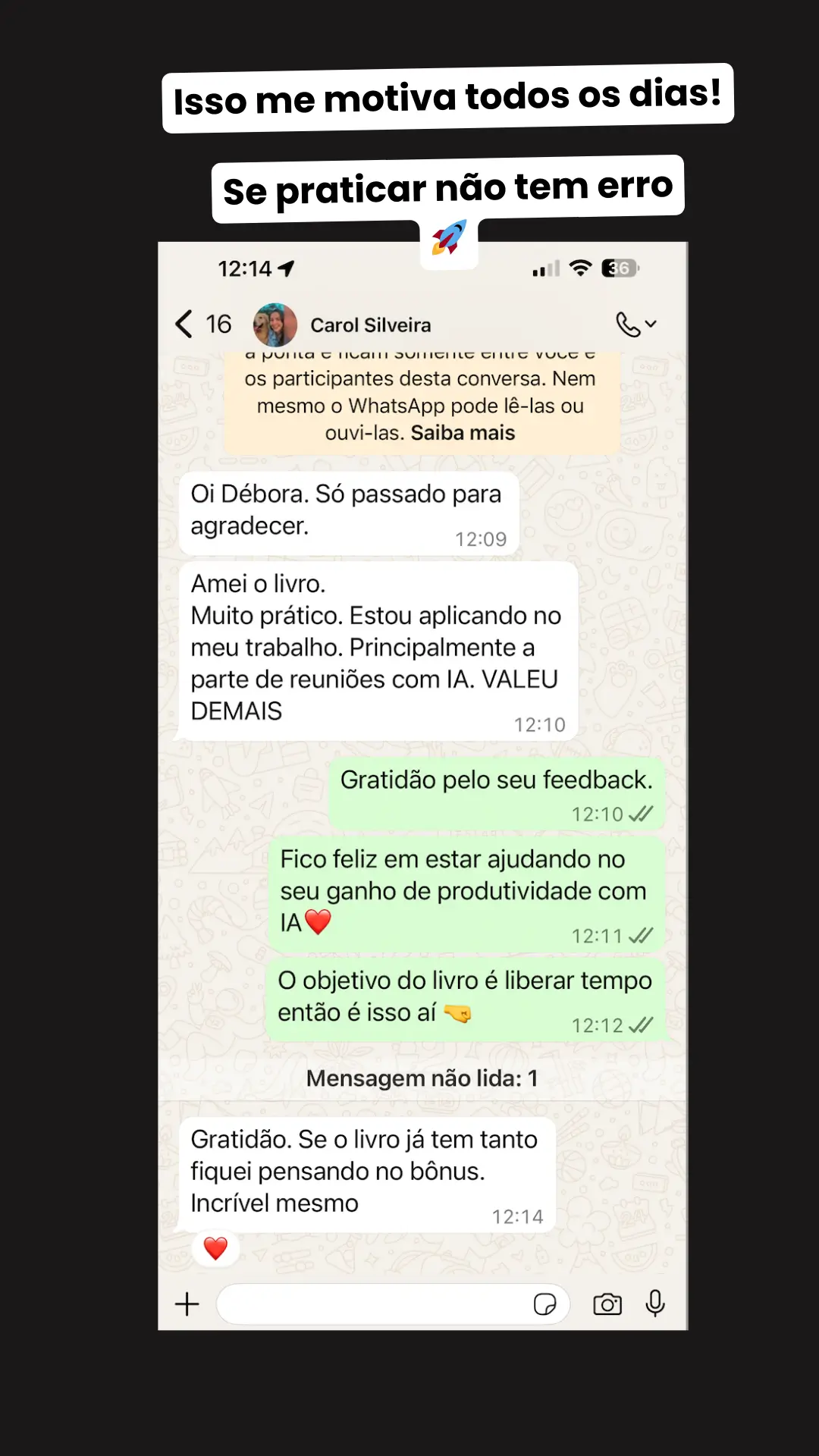Tap the read receipt checkmarks on the 12:12 message
The height and width of the screenshot is (1456, 819).
pos(641,1025)
